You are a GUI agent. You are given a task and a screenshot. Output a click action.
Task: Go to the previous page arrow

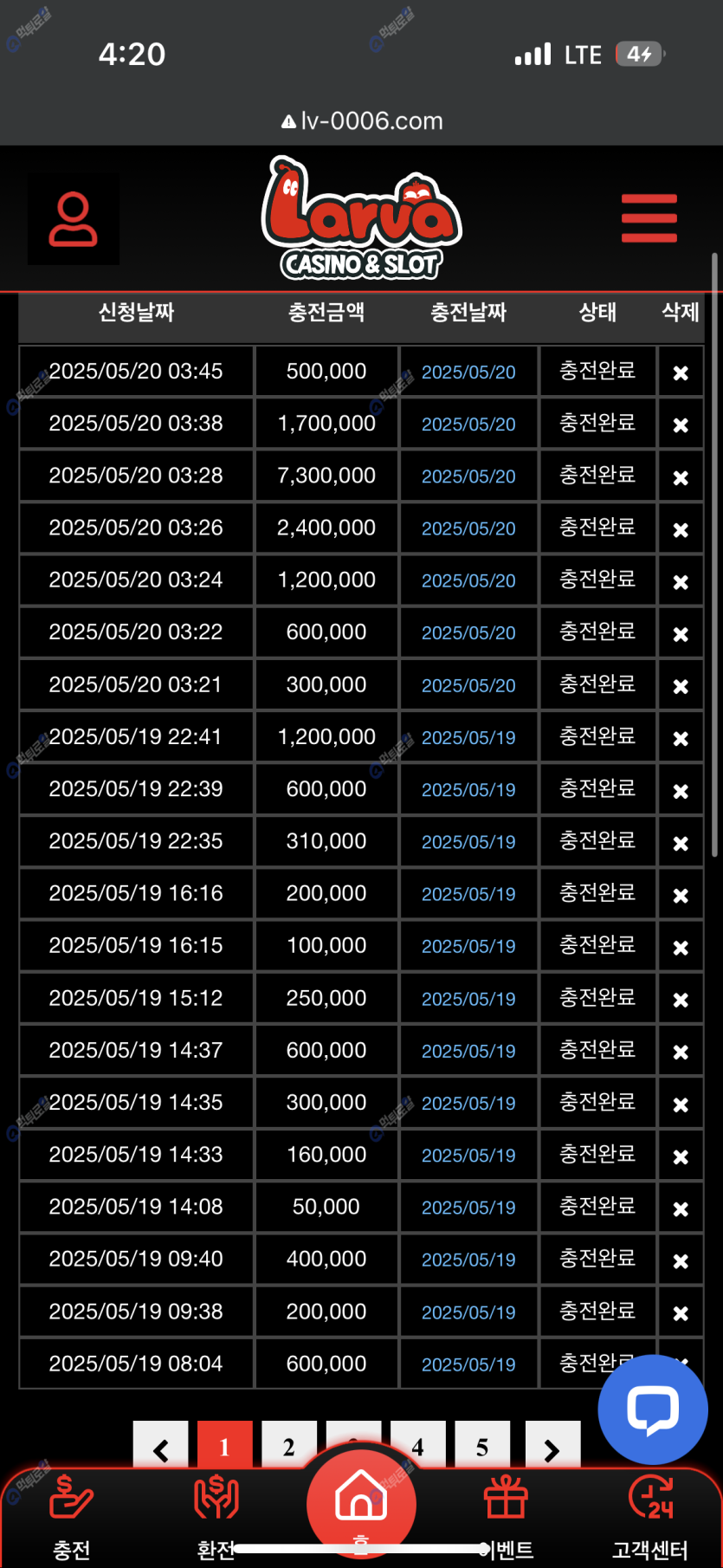point(160,1448)
